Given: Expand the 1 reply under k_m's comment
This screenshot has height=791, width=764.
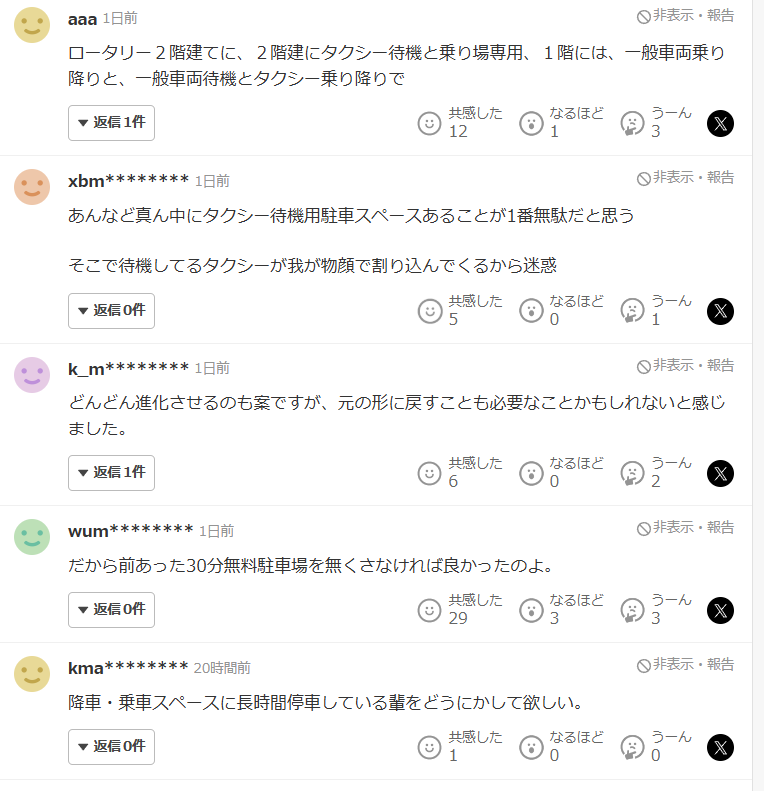Looking at the screenshot, I should tap(111, 473).
